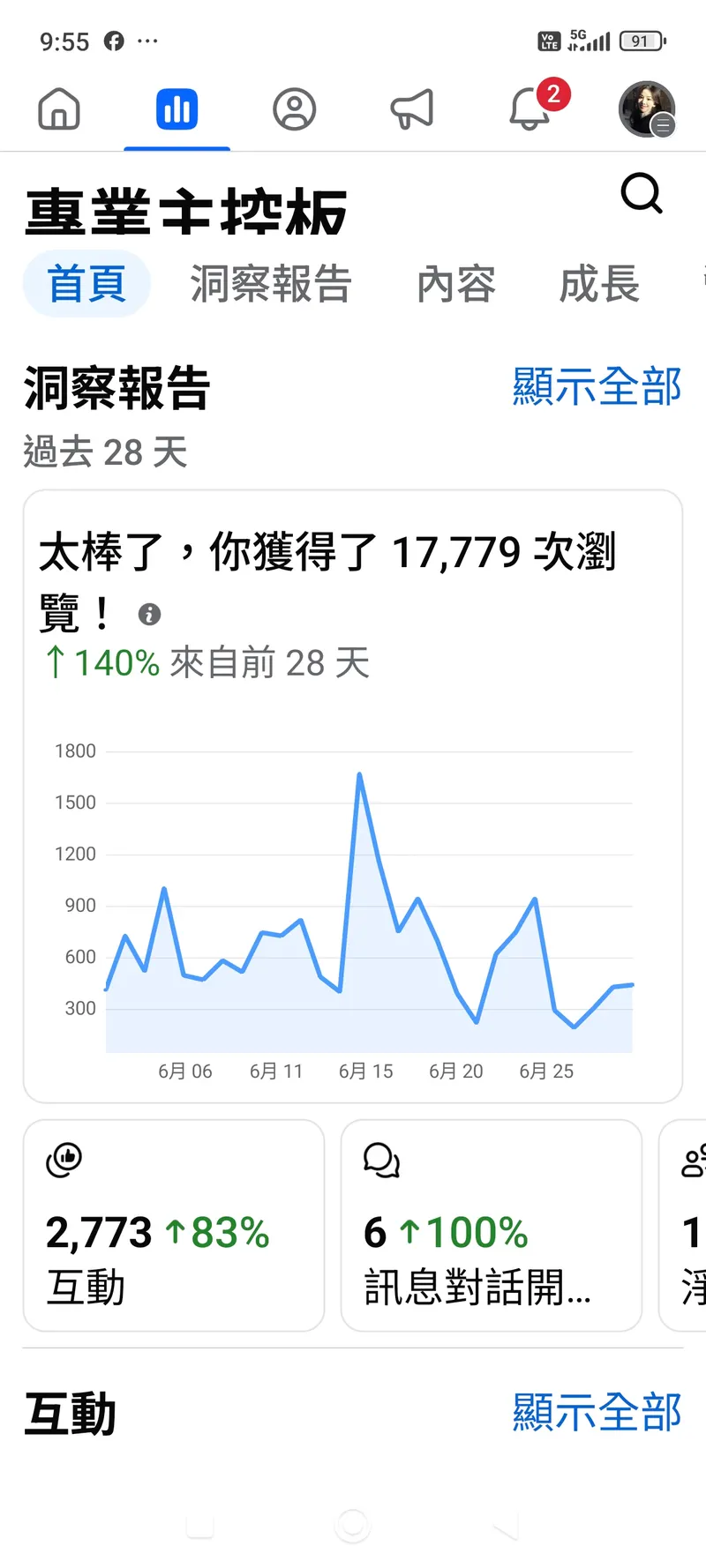Image resolution: width=706 pixels, height=1568 pixels.
Task: Go to the Facebook home feed icon
Action: (59, 110)
